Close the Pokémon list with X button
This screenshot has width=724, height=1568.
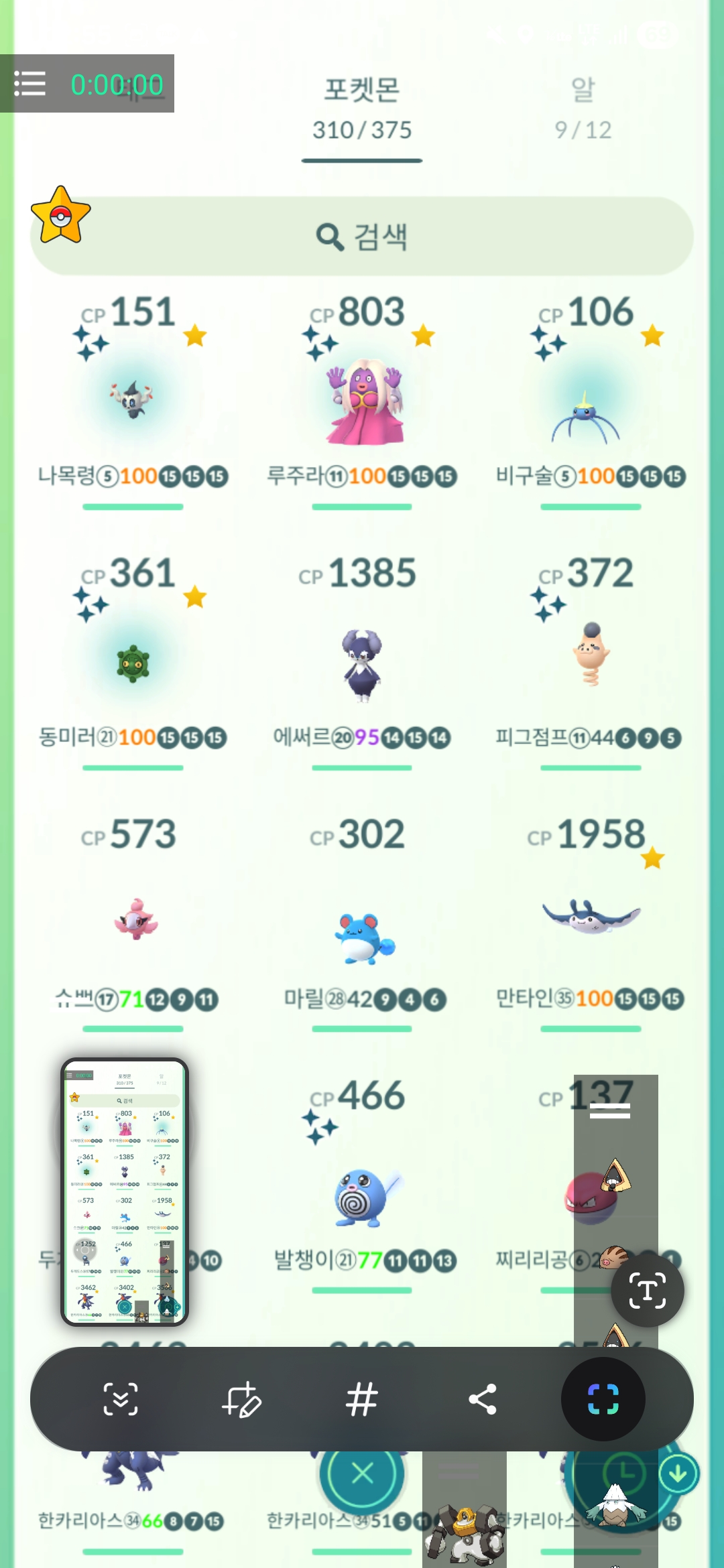point(362,1473)
